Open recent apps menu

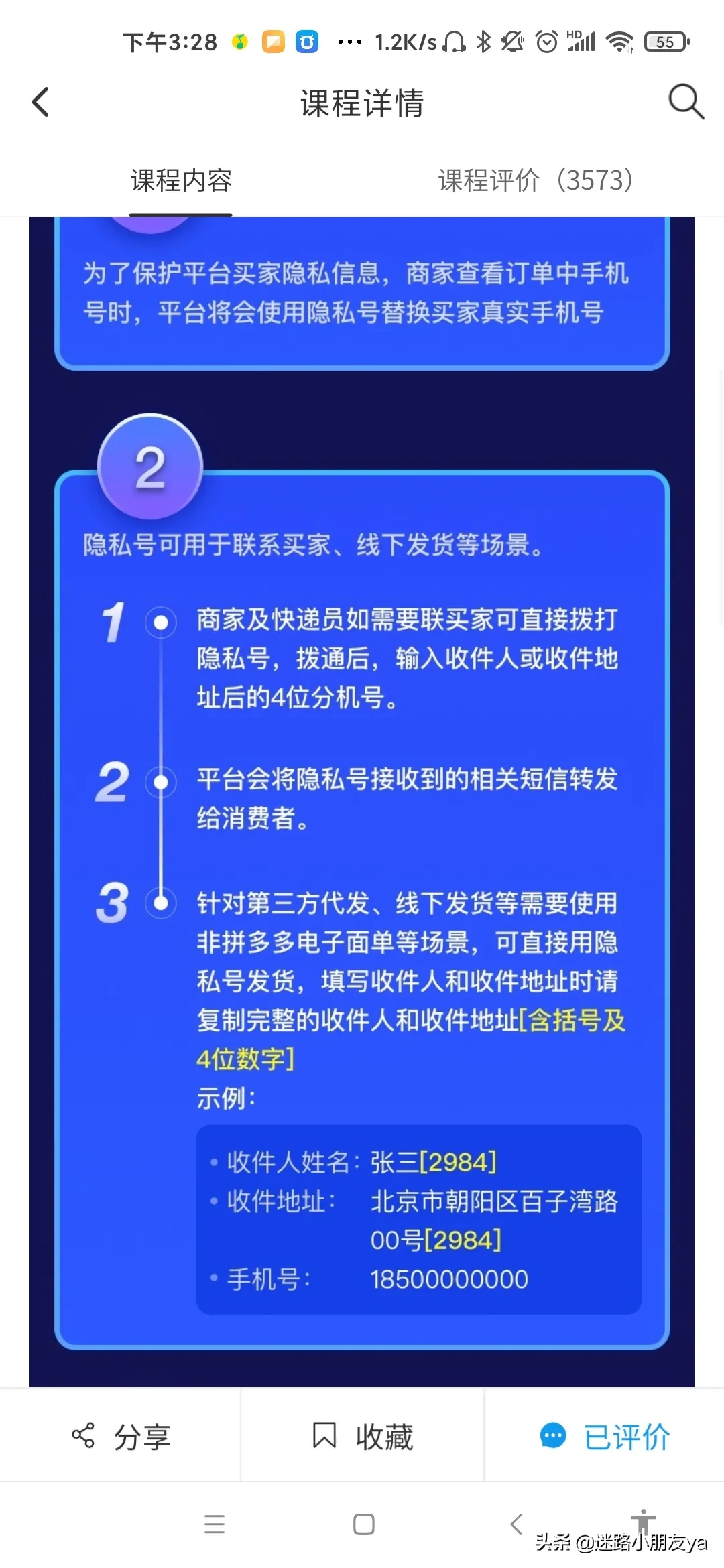click(215, 1524)
